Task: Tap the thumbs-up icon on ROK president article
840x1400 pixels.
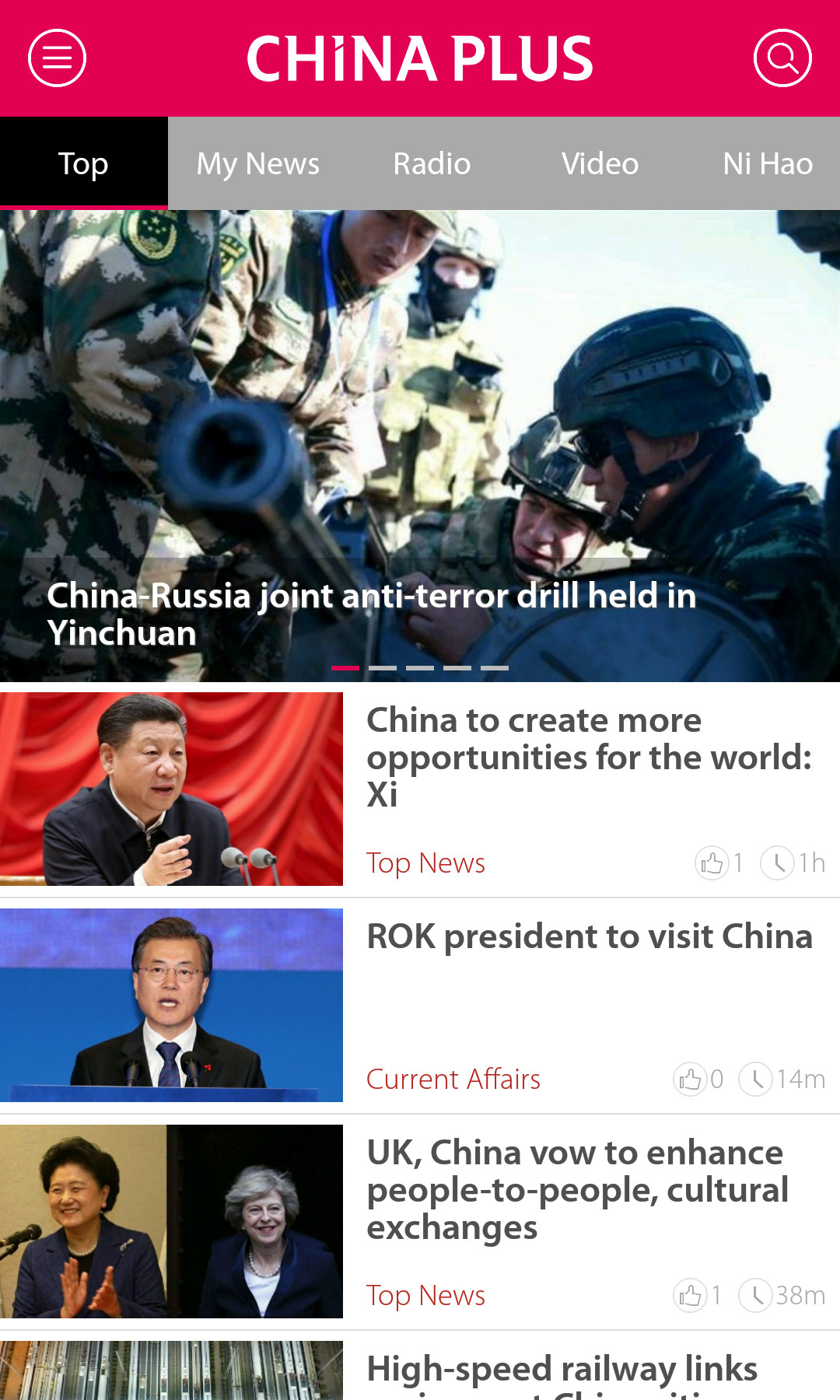Action: [691, 1079]
